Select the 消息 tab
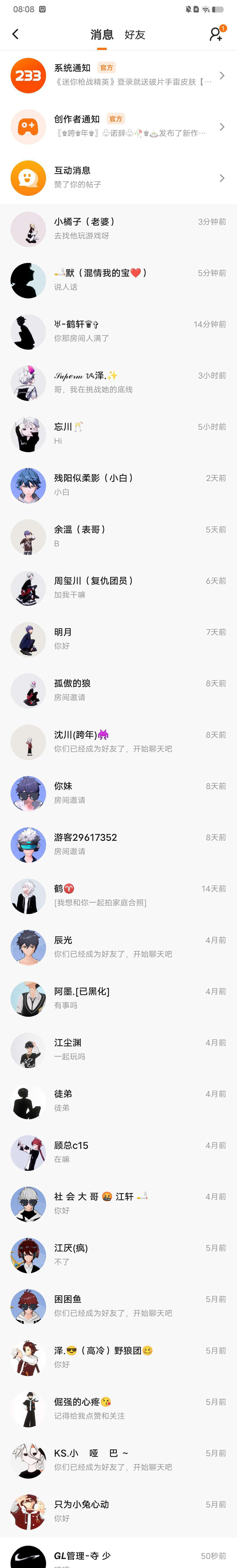The width and height of the screenshot is (237, 1568). pos(102,35)
